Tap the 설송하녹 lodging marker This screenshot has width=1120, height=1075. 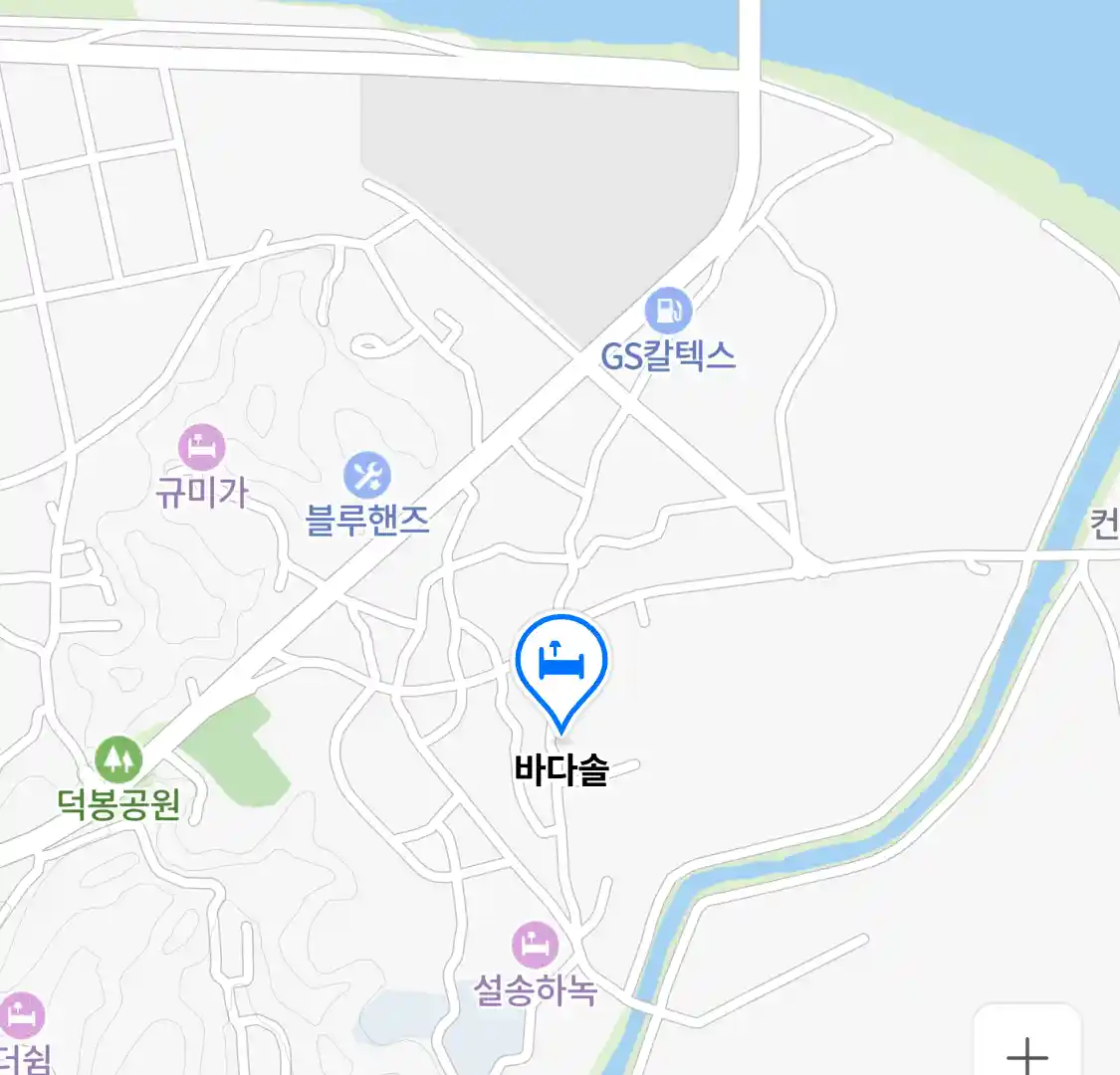[x=535, y=945]
